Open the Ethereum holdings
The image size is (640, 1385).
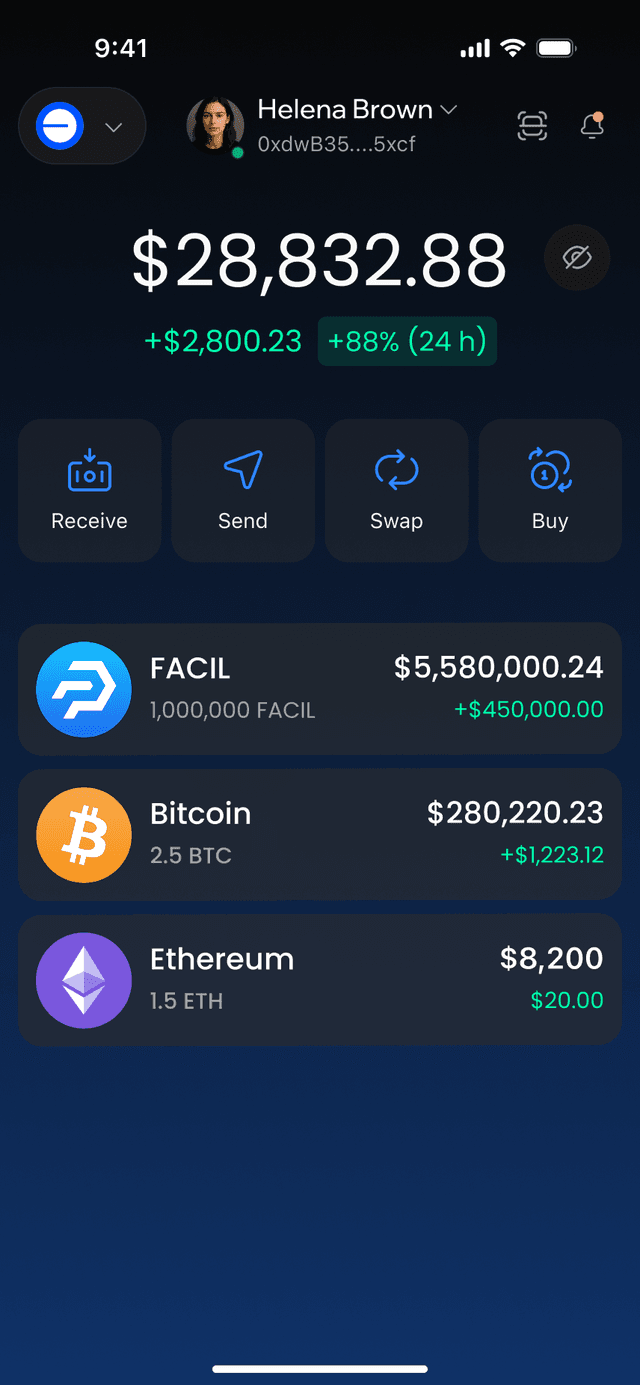coord(320,980)
